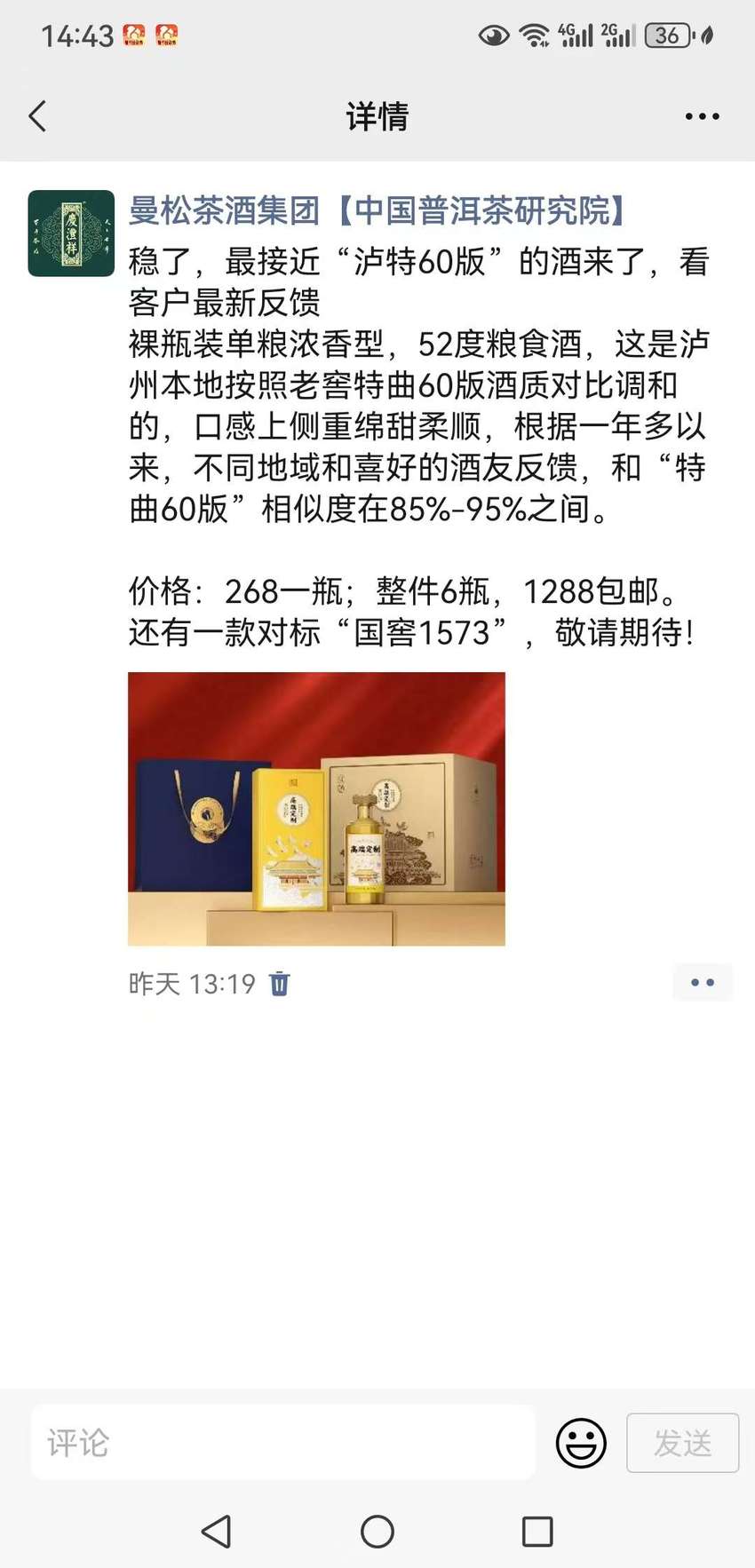Go back from the 详情 page
This screenshot has height=1568, width=755.
coord(37,116)
